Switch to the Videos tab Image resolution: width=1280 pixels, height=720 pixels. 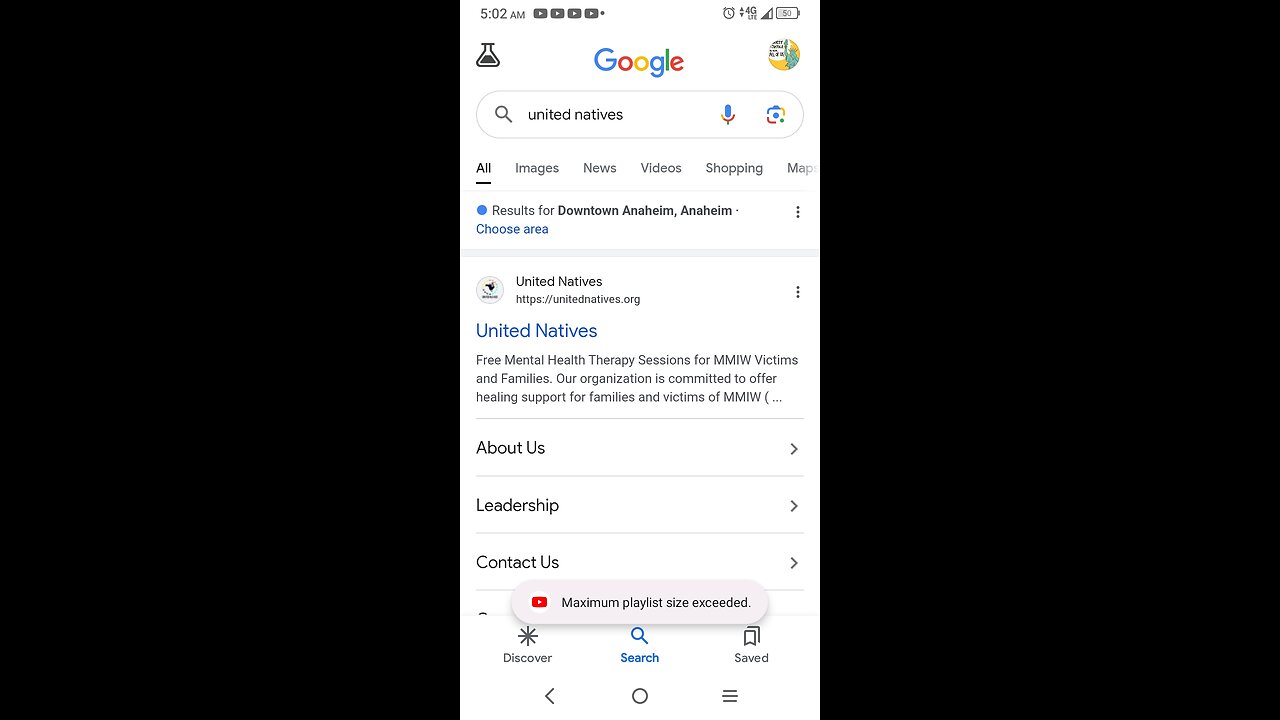tap(661, 168)
